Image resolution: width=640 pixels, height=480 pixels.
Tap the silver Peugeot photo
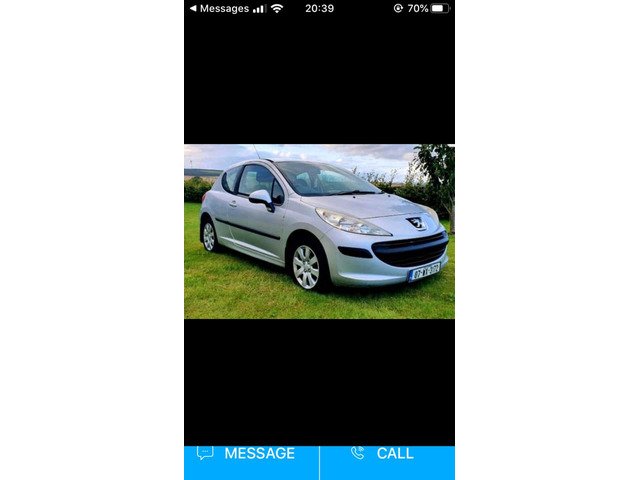click(319, 231)
